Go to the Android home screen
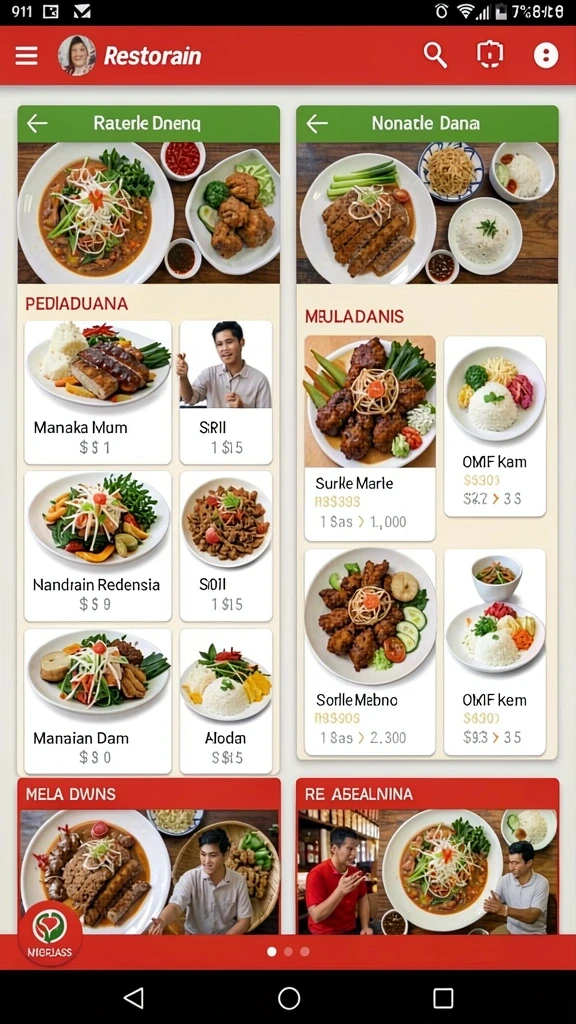The height and width of the screenshot is (1024, 576). pos(289,998)
